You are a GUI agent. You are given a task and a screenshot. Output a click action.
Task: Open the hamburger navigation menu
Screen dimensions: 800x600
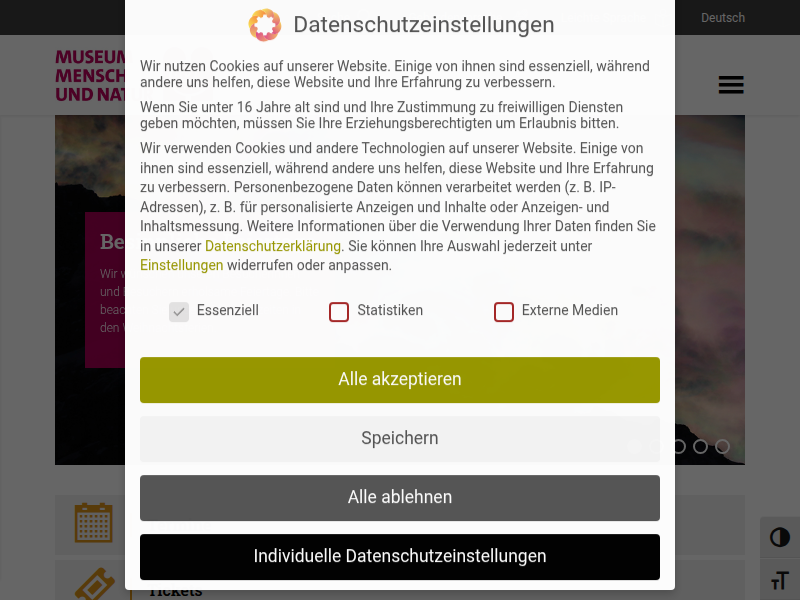(x=731, y=85)
